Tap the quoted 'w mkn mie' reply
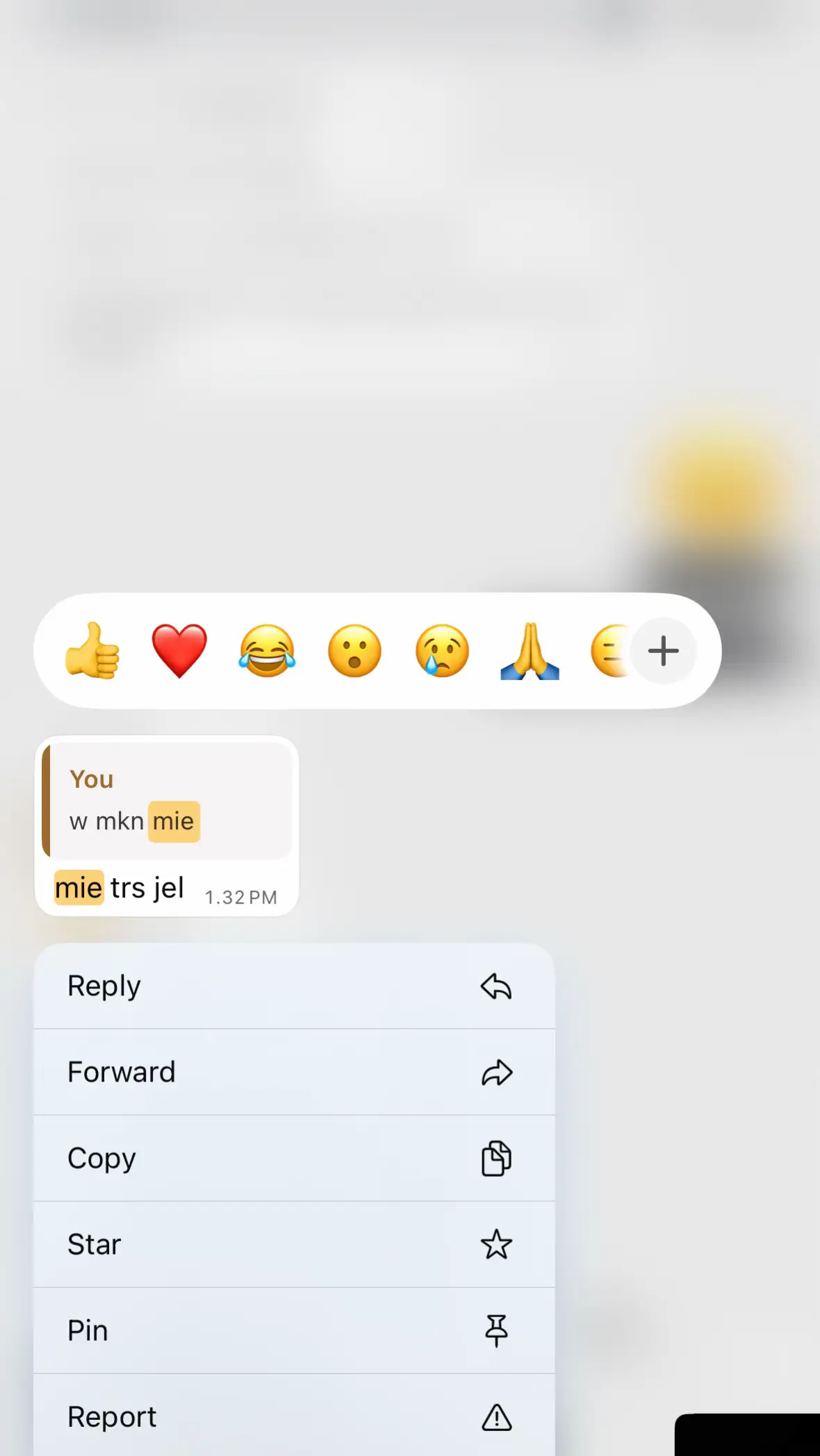 167,801
